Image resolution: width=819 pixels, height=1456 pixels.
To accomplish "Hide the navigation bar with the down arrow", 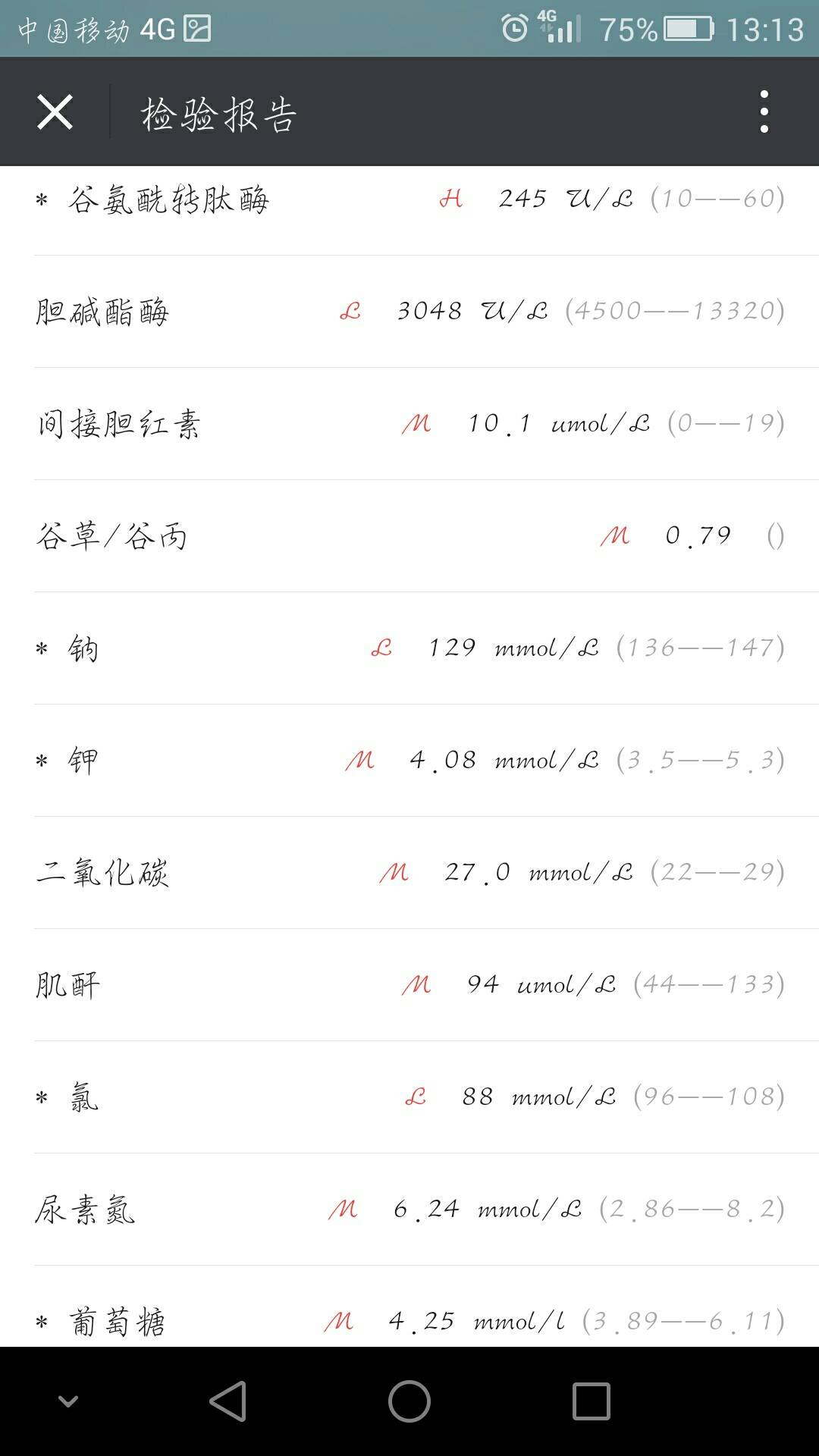I will (68, 1401).
